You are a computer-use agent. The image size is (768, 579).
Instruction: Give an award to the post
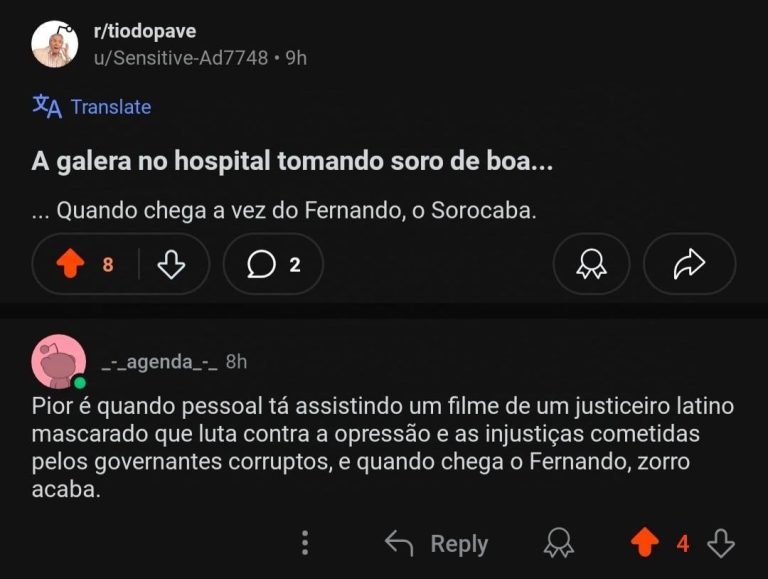click(590, 264)
